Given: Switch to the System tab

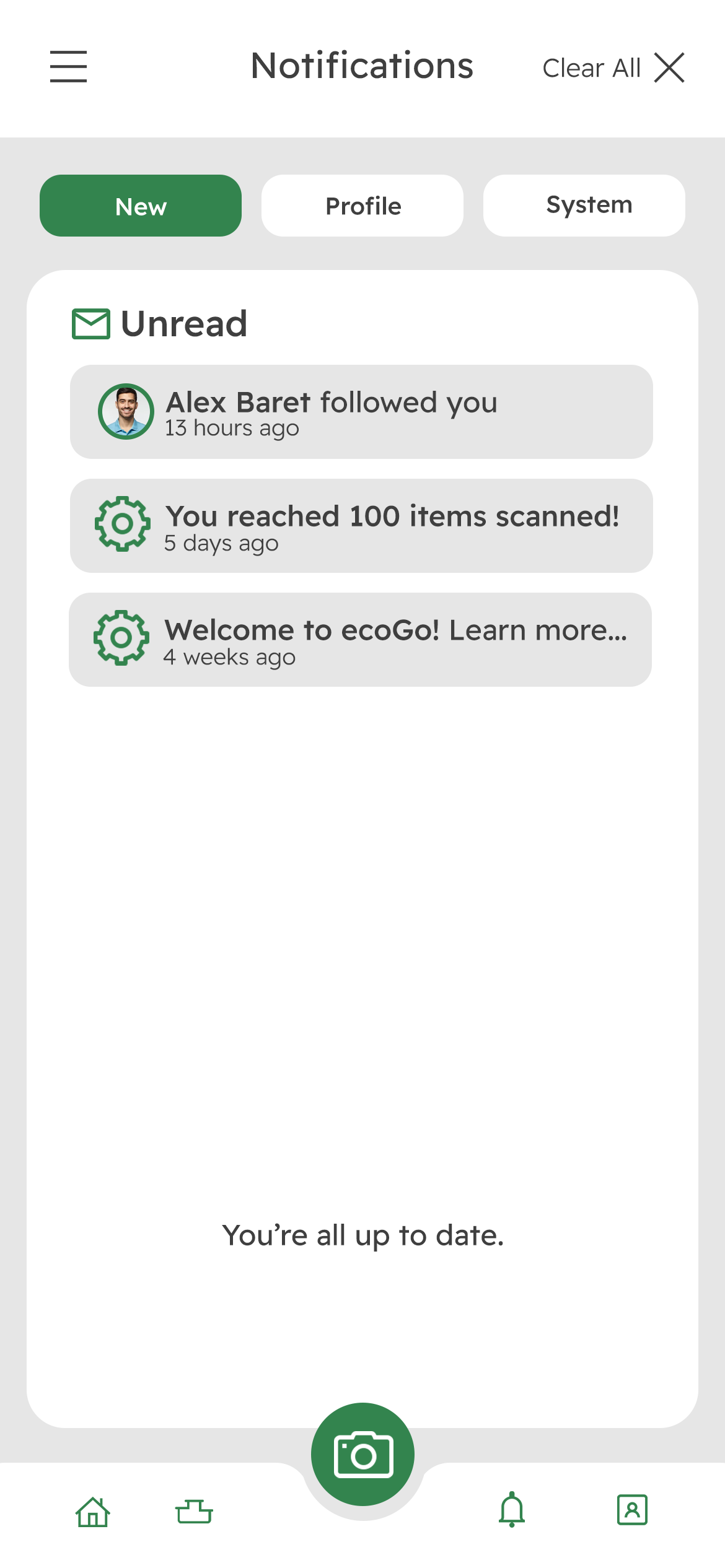Looking at the screenshot, I should pyautogui.click(x=584, y=206).
